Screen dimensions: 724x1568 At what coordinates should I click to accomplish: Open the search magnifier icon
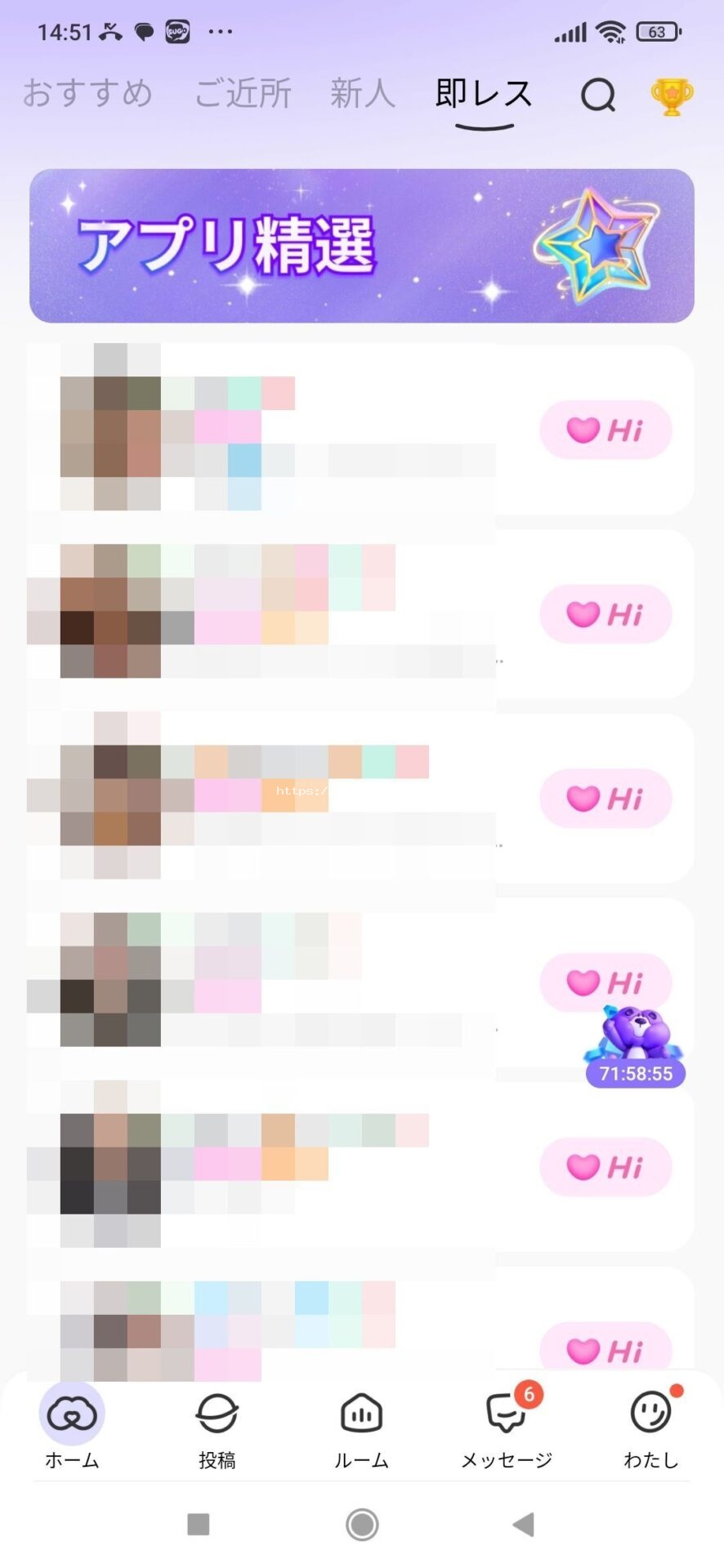pos(597,96)
